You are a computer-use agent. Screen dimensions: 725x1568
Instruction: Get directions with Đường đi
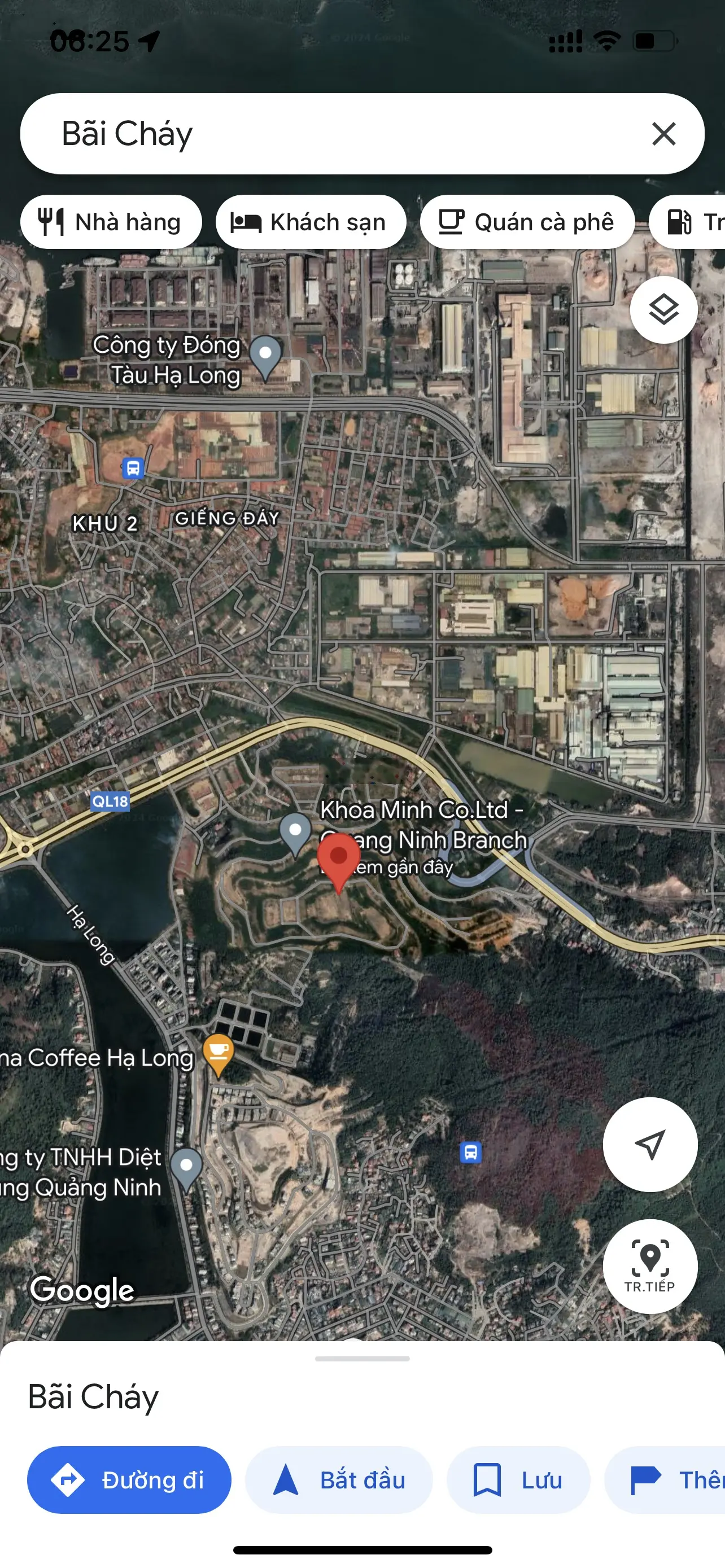[129, 1480]
